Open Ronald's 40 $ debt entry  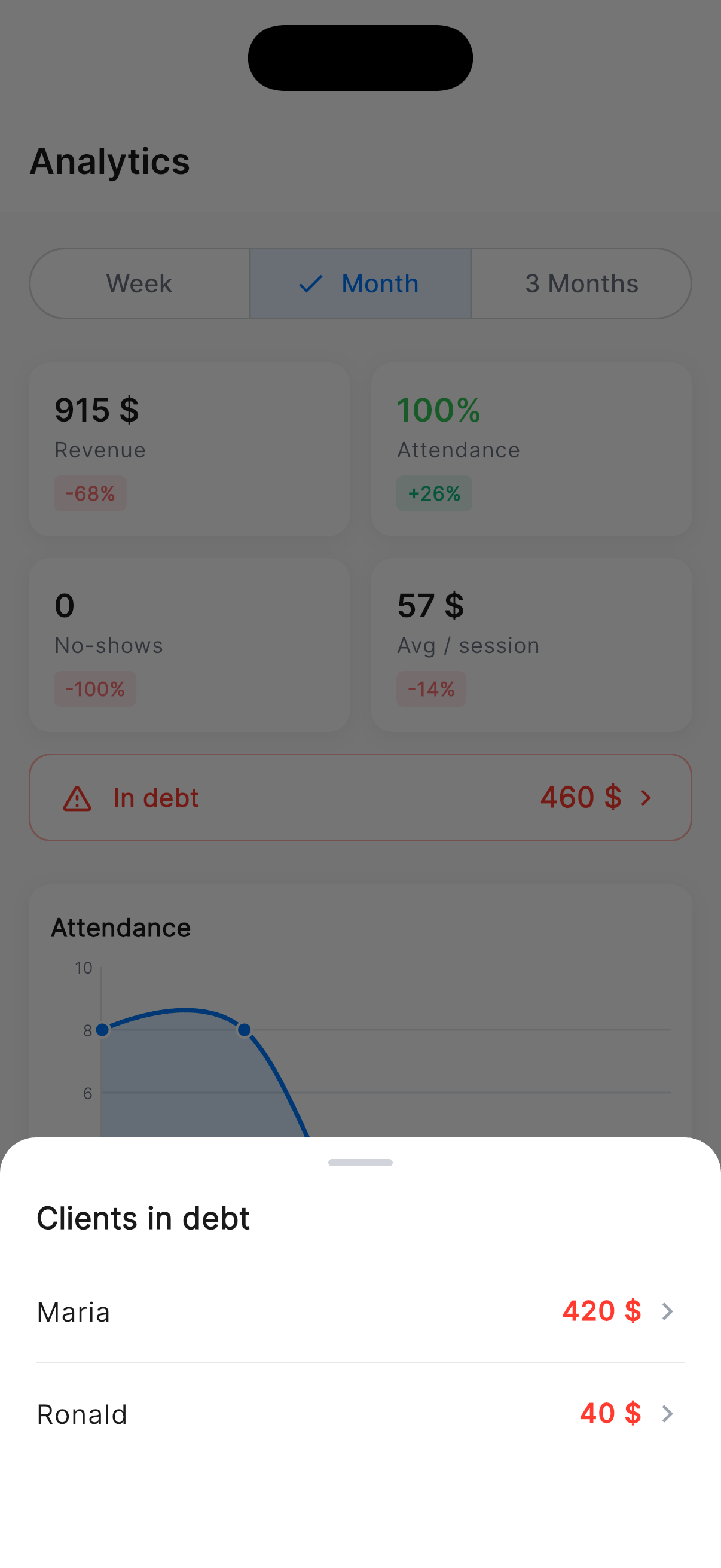360,1413
